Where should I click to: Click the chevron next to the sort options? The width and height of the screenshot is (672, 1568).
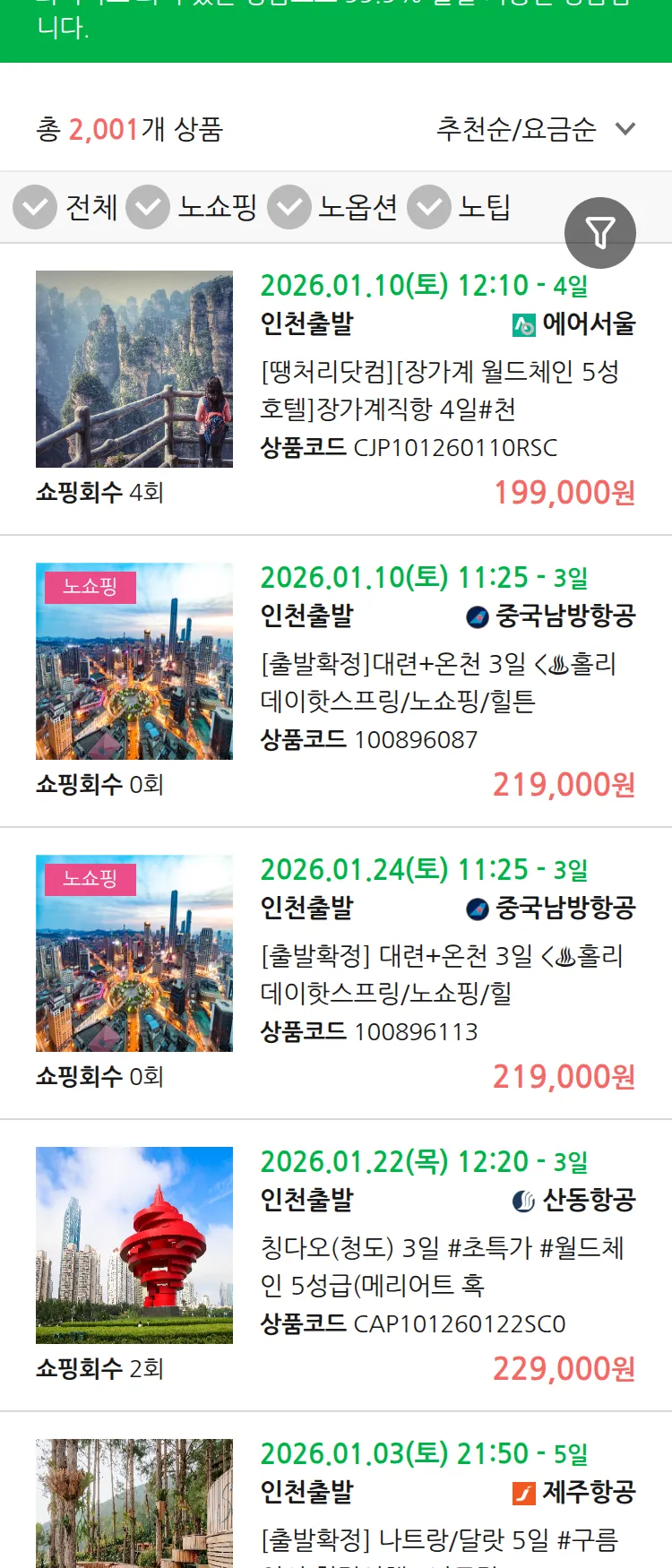tap(625, 129)
